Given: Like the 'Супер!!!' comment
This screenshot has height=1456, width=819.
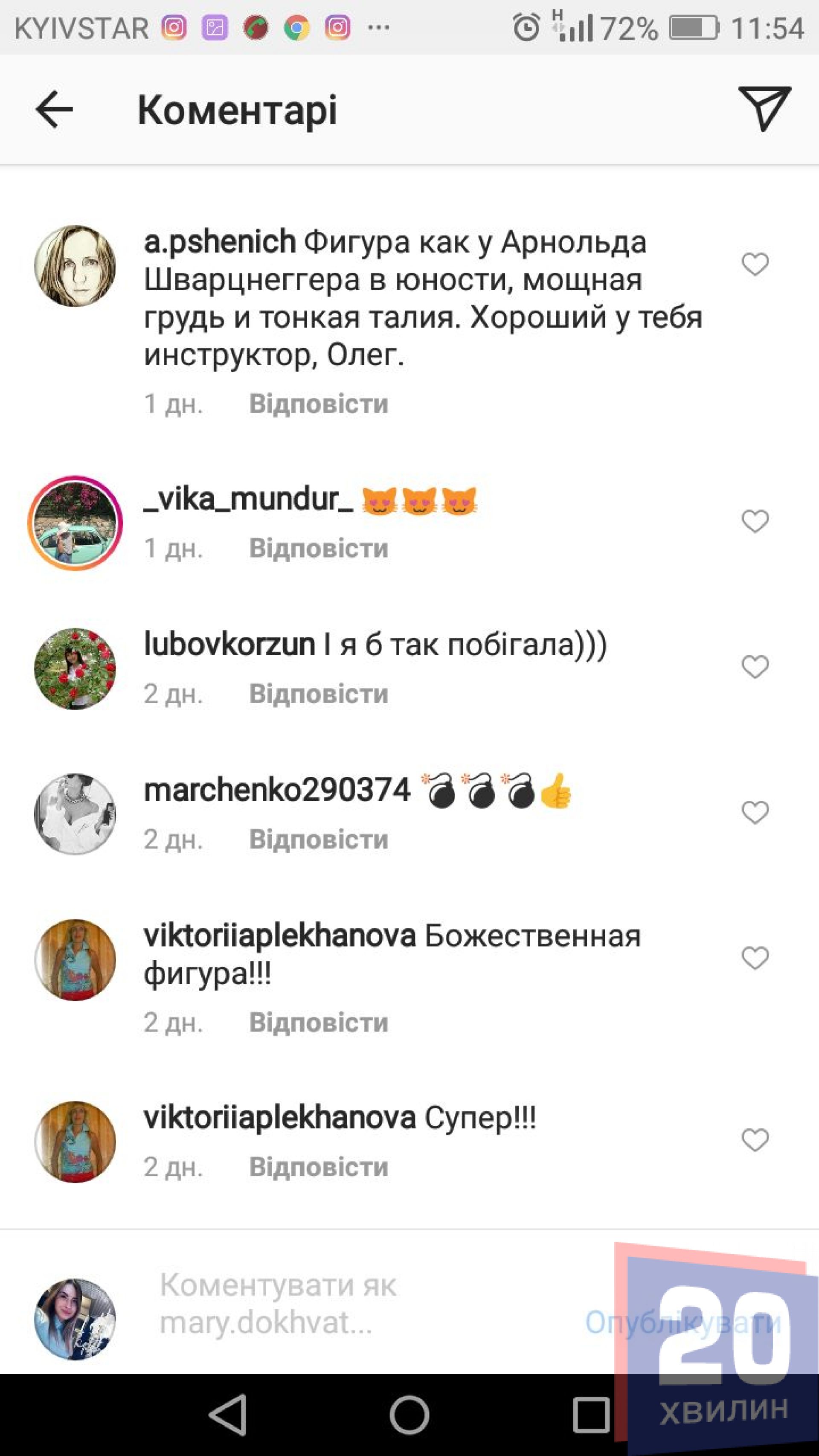Looking at the screenshot, I should tap(755, 1140).
